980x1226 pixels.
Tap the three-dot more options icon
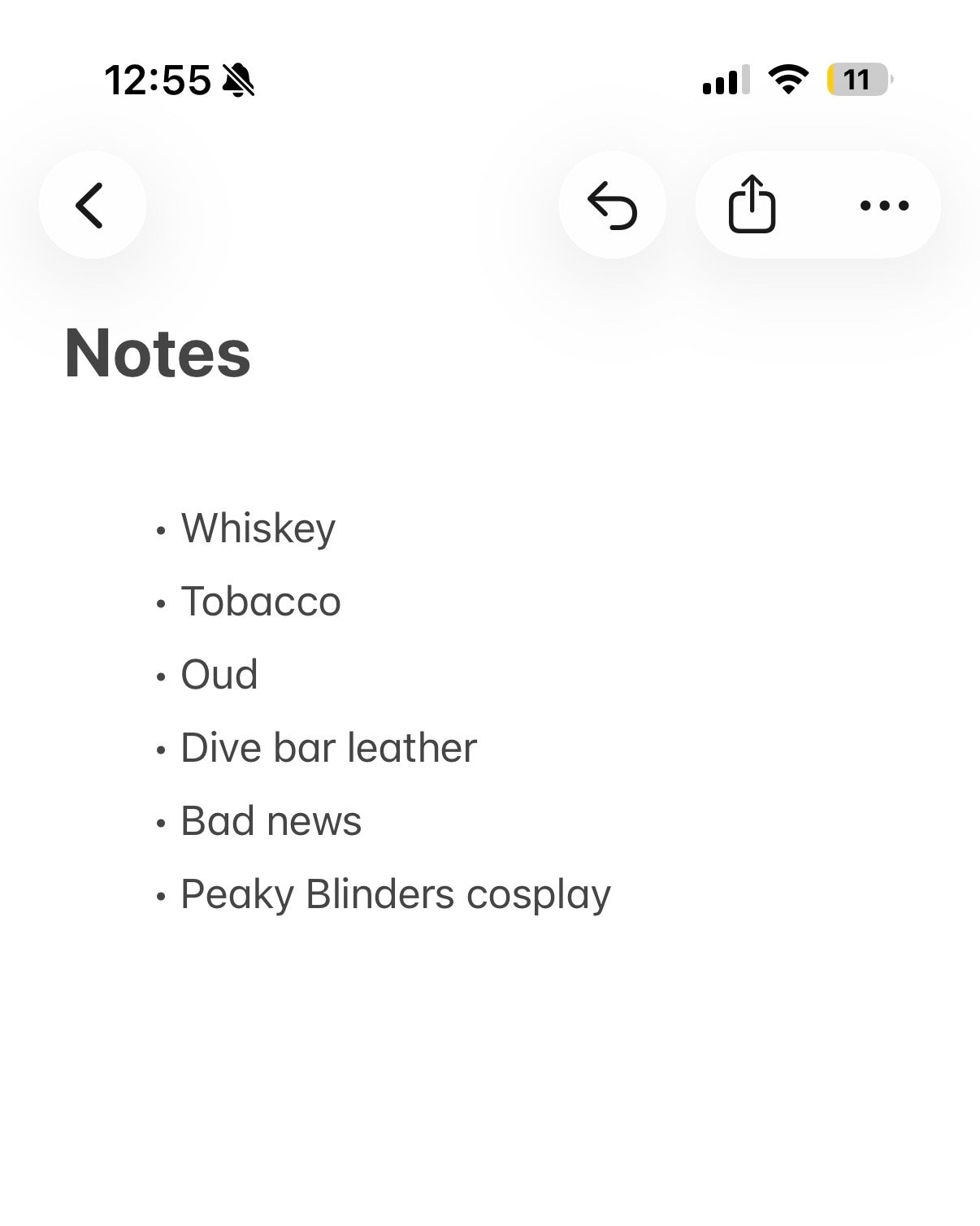pos(883,205)
